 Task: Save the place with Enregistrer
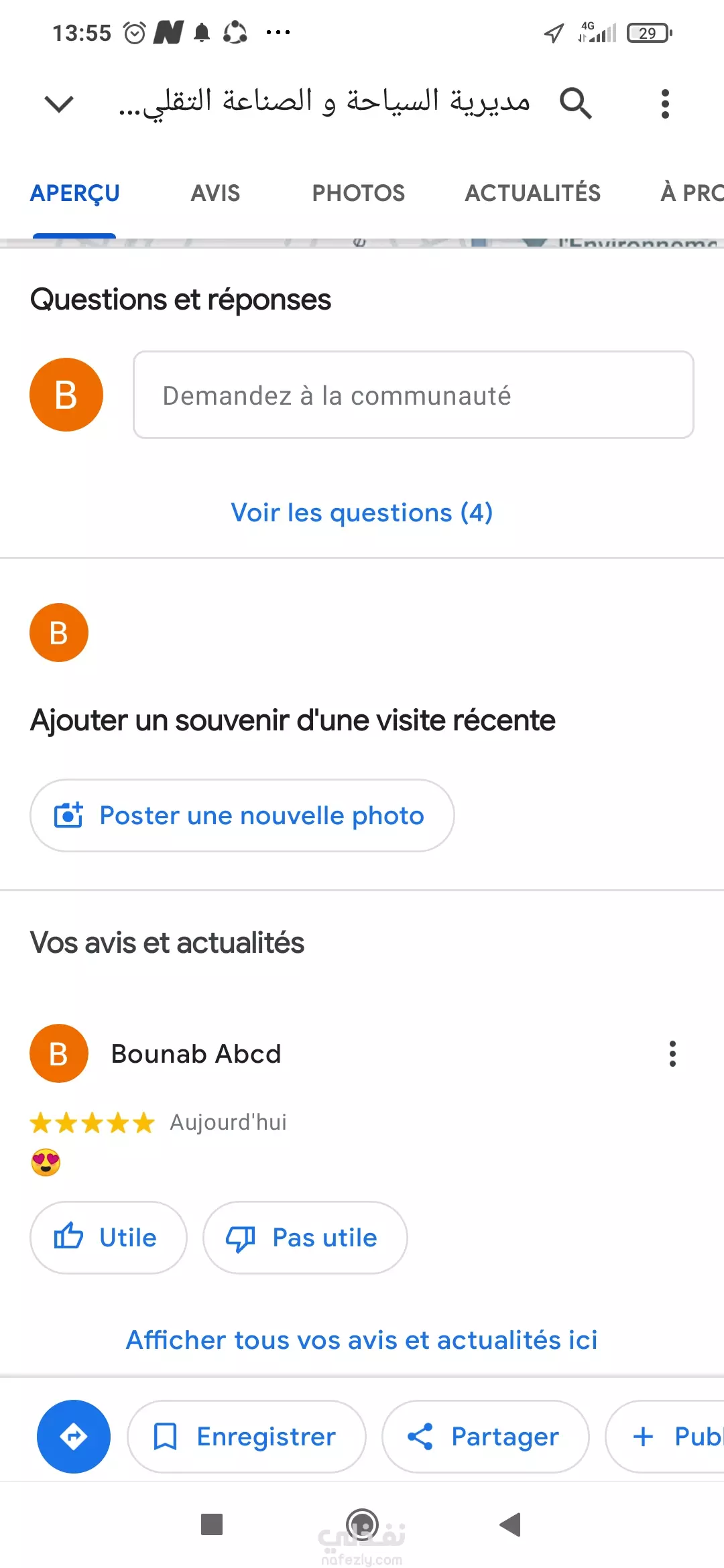(x=247, y=1437)
